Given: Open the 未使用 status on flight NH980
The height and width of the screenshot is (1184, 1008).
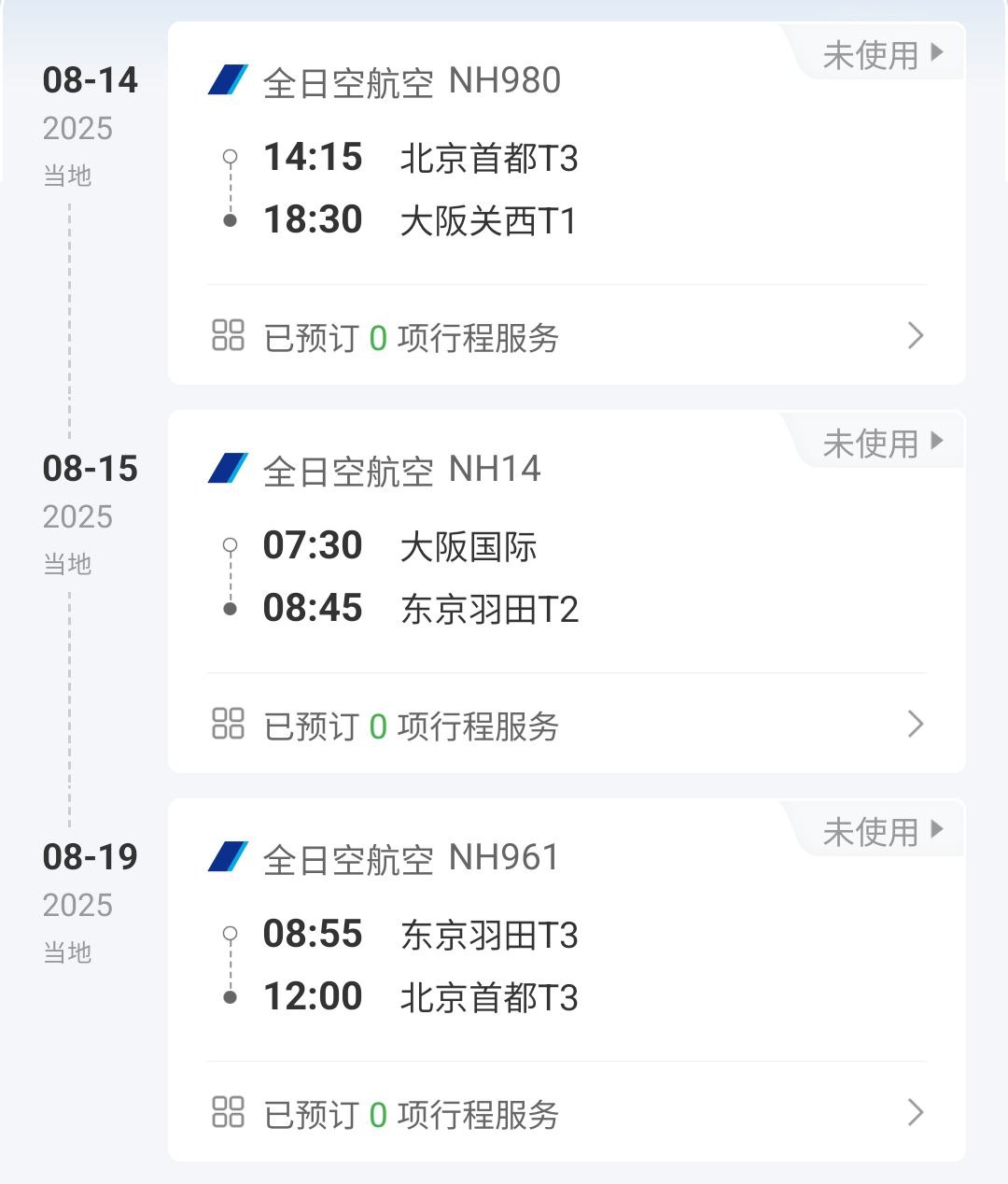Looking at the screenshot, I should pyautogui.click(x=882, y=55).
